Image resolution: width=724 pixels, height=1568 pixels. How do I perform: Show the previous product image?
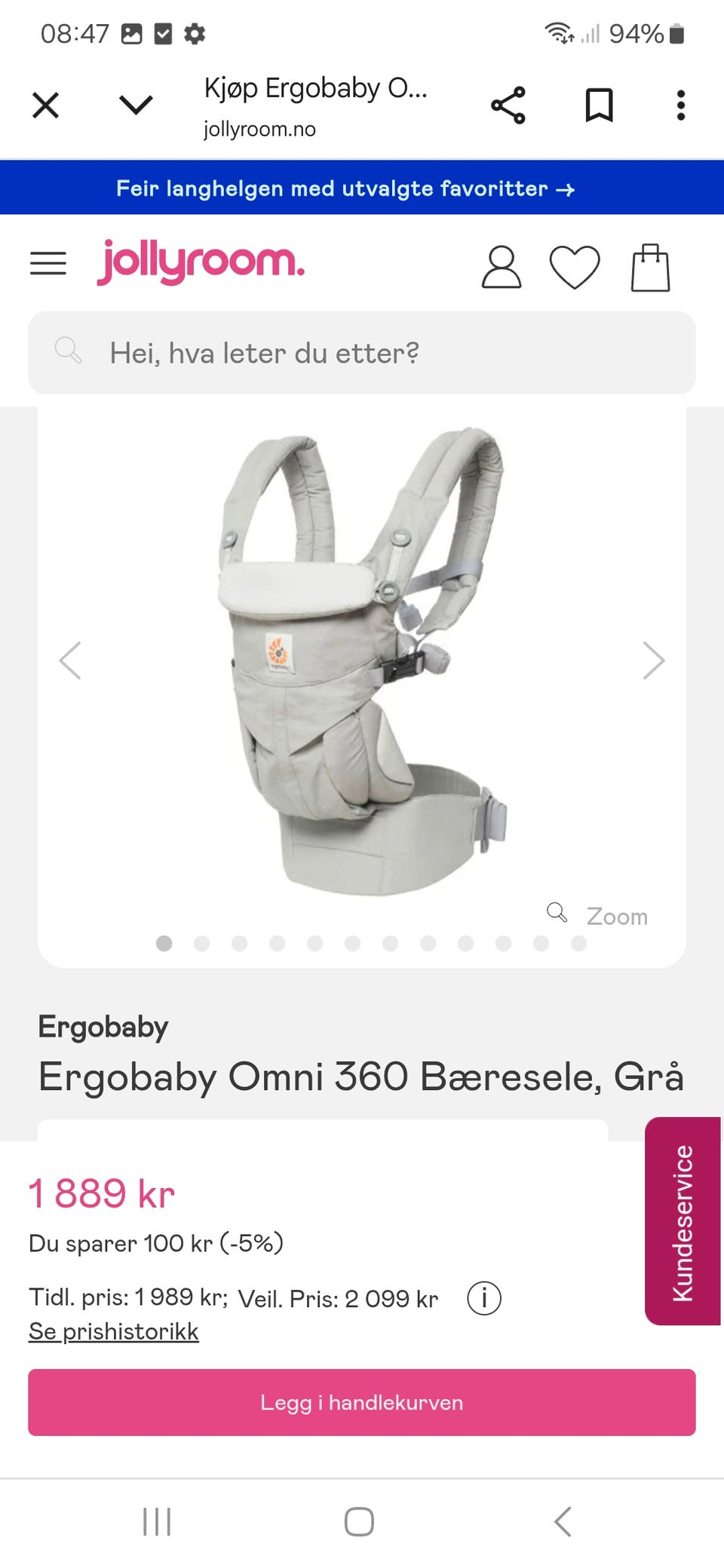[x=70, y=661]
